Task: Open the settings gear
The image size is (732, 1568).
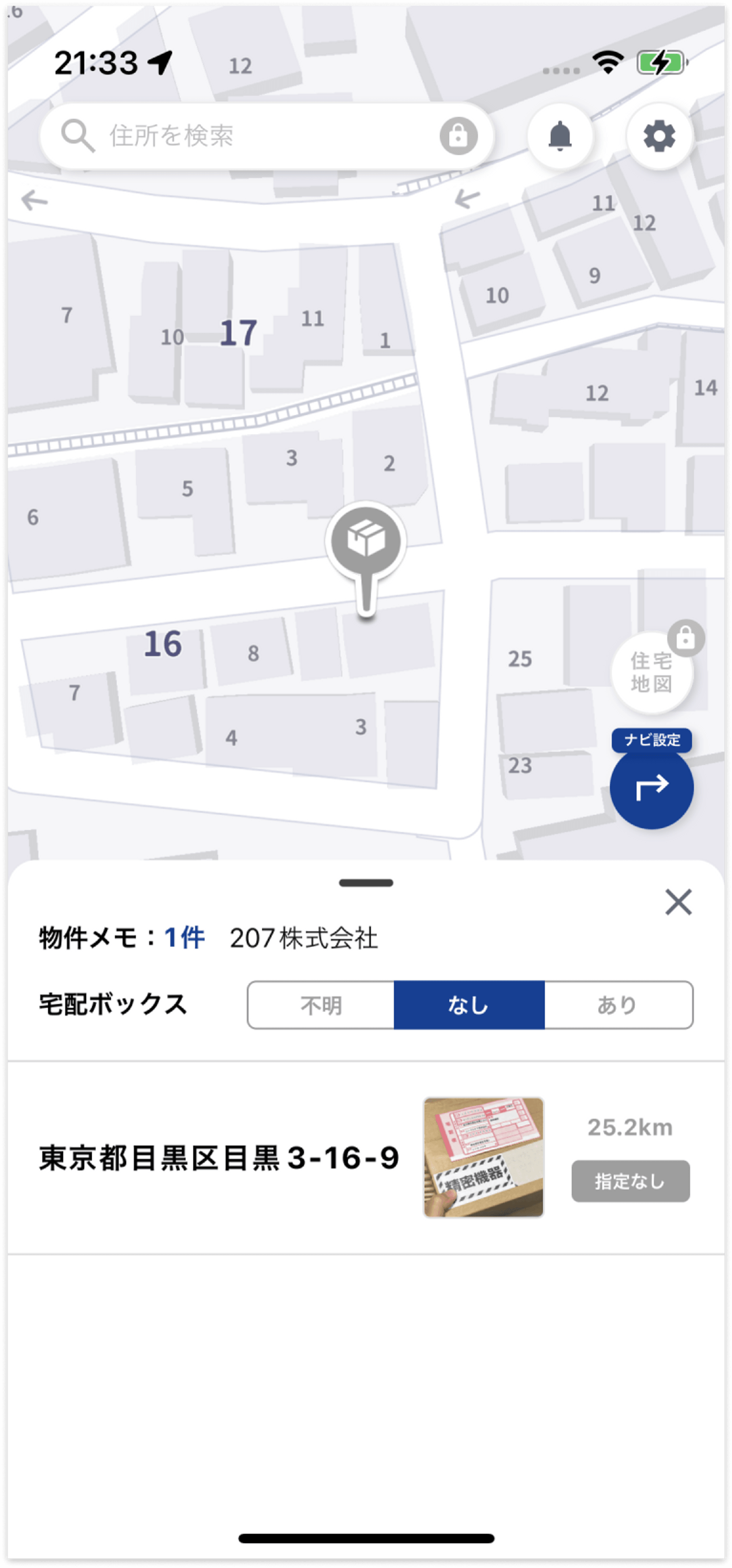Action: [660, 136]
